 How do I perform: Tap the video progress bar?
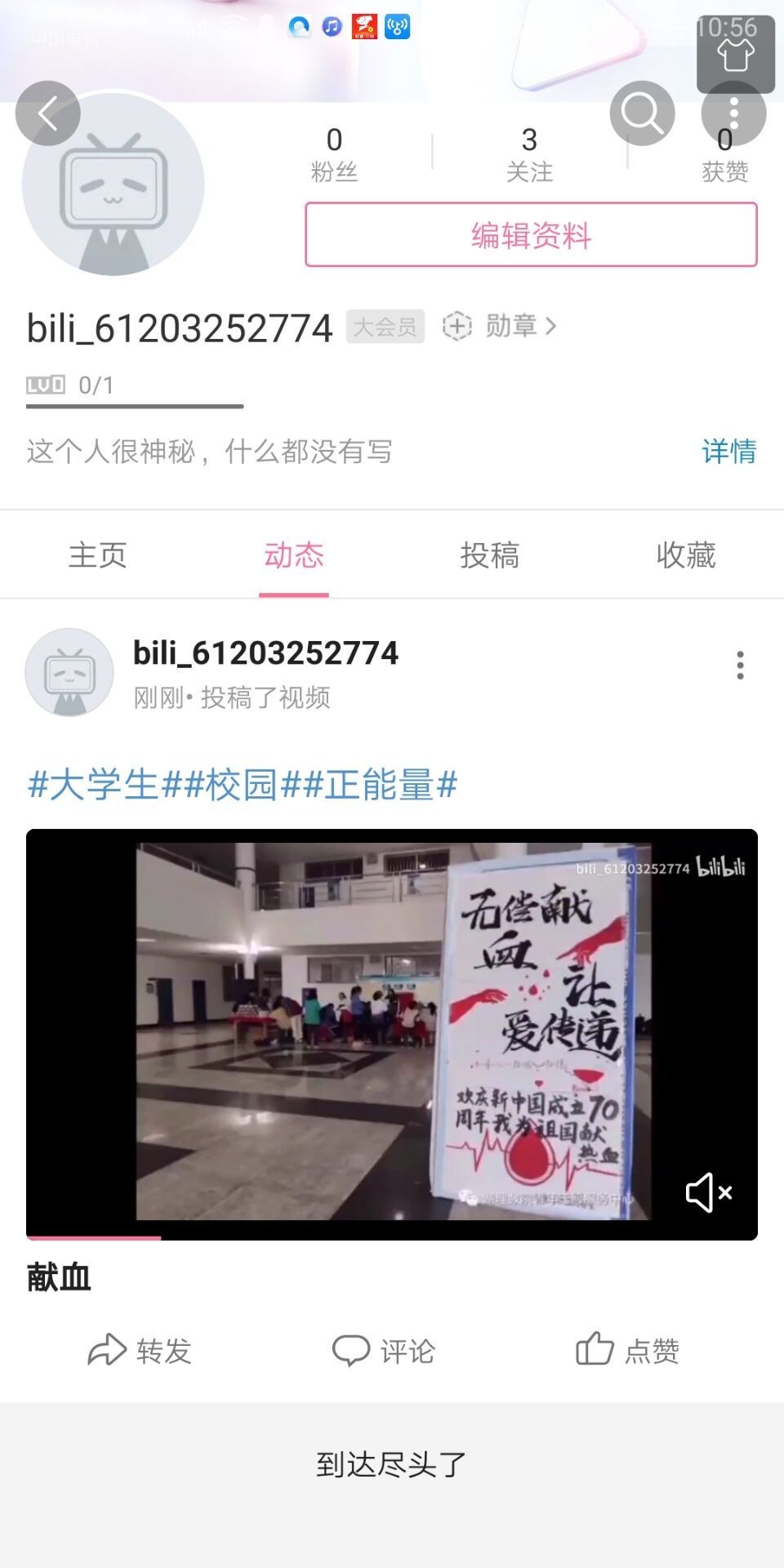tap(392, 1237)
